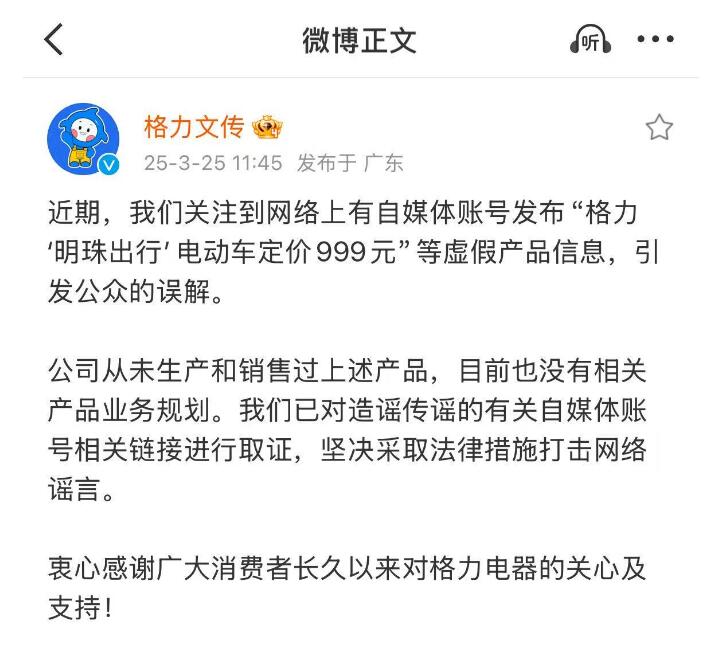Go back from the Weibo post
This screenshot has height=646, width=706.
(x=54, y=40)
